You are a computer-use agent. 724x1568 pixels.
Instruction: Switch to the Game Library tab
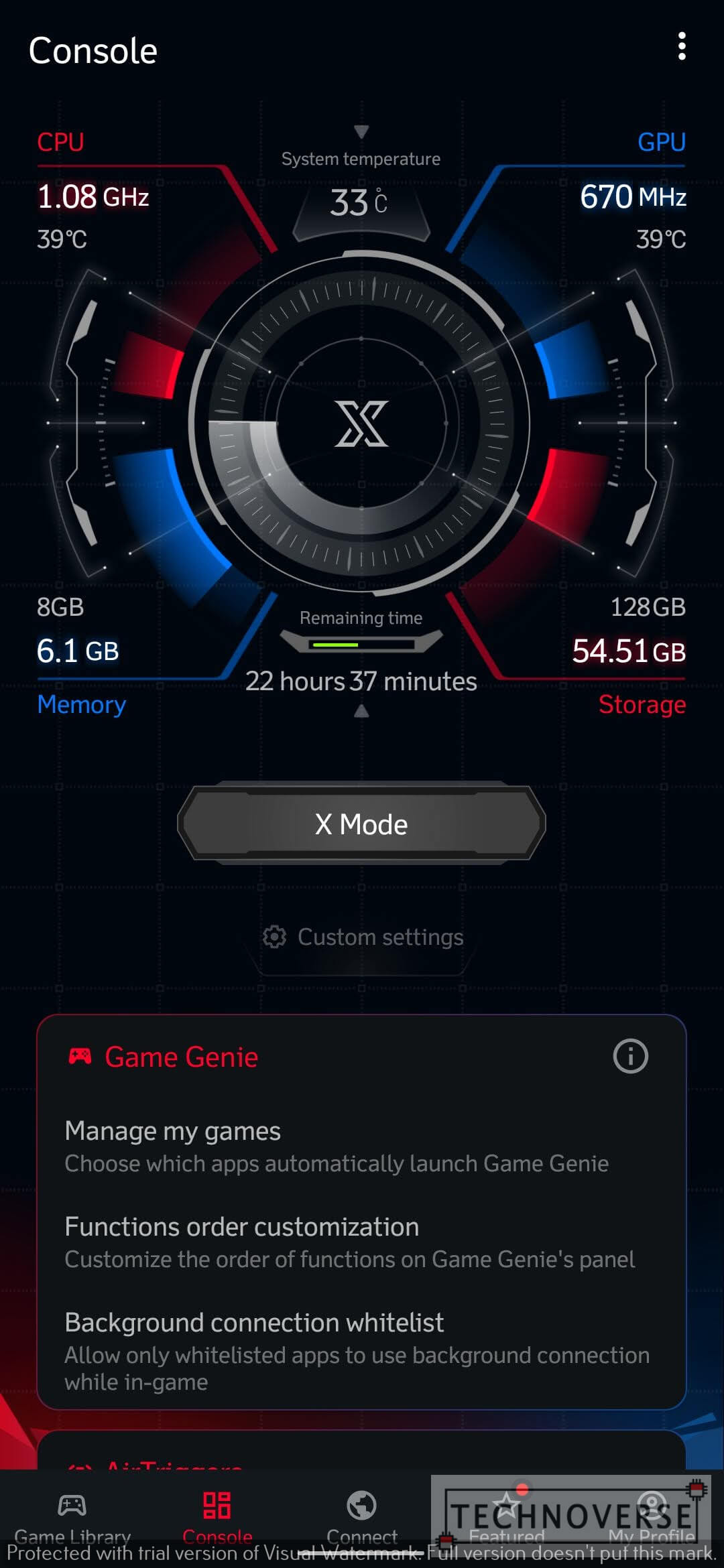click(72, 1518)
